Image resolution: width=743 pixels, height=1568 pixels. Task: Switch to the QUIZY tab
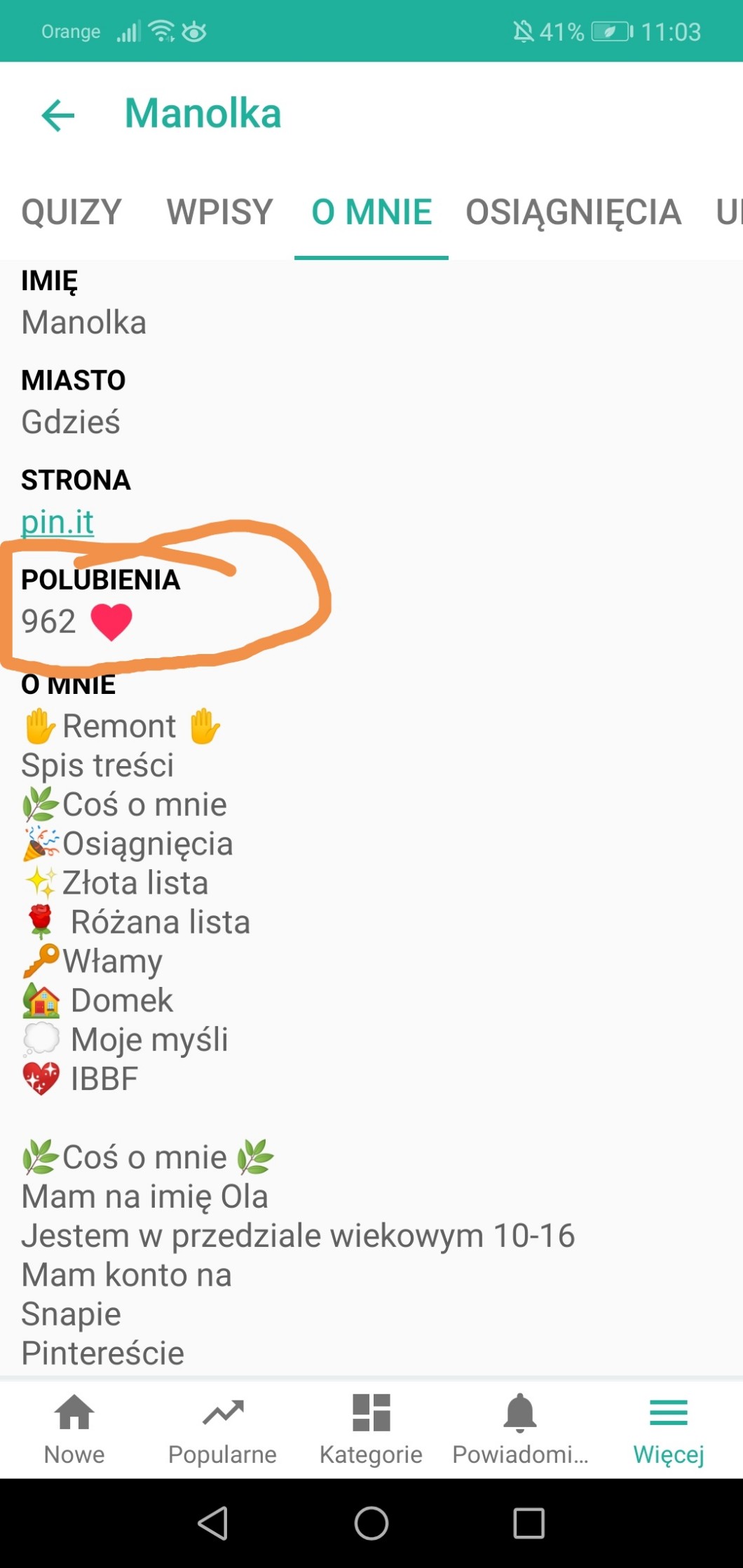(x=71, y=212)
